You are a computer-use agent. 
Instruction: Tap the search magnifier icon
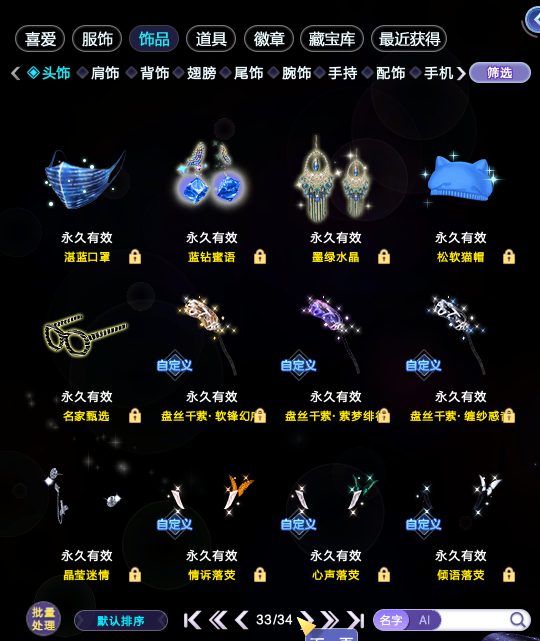click(518, 620)
